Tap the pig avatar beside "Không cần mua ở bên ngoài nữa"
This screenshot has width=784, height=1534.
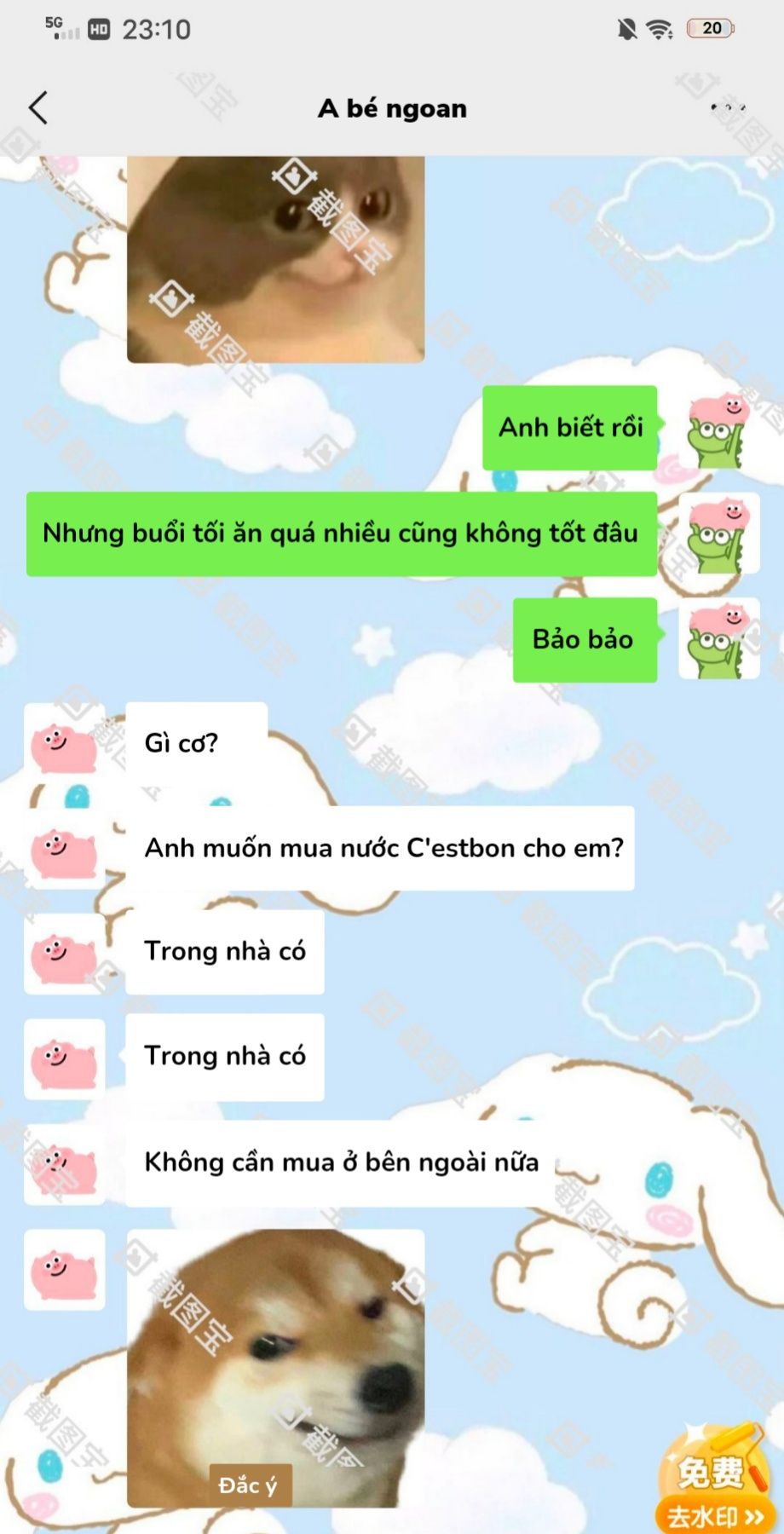coord(64,1164)
